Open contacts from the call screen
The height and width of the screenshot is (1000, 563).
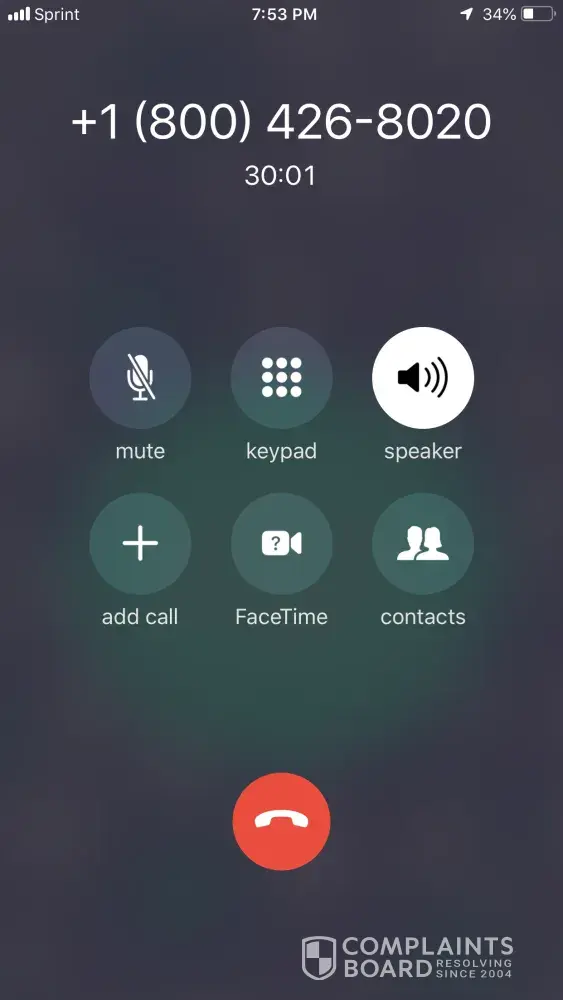click(423, 544)
